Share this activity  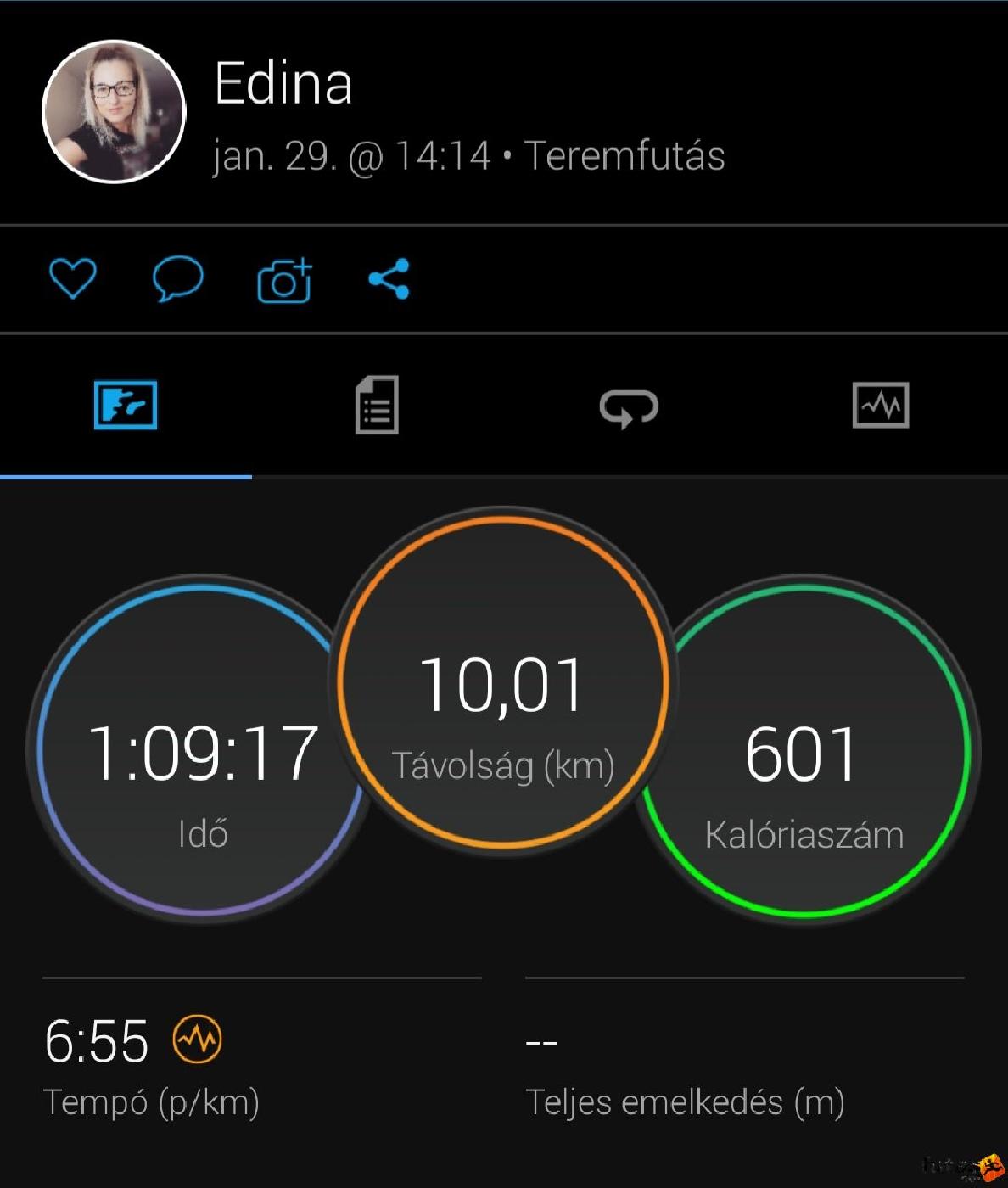(389, 278)
